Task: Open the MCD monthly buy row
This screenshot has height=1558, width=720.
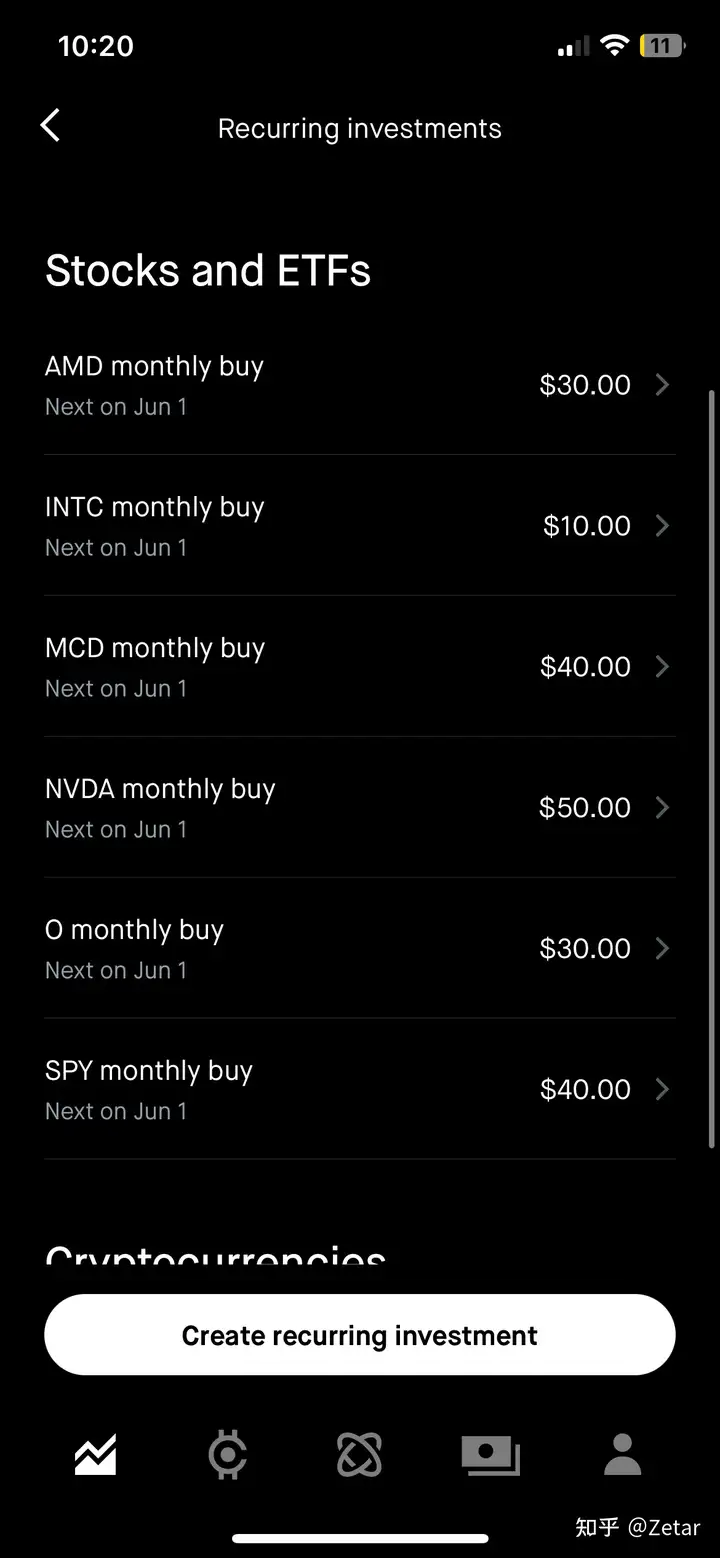Action: pyautogui.click(x=360, y=667)
